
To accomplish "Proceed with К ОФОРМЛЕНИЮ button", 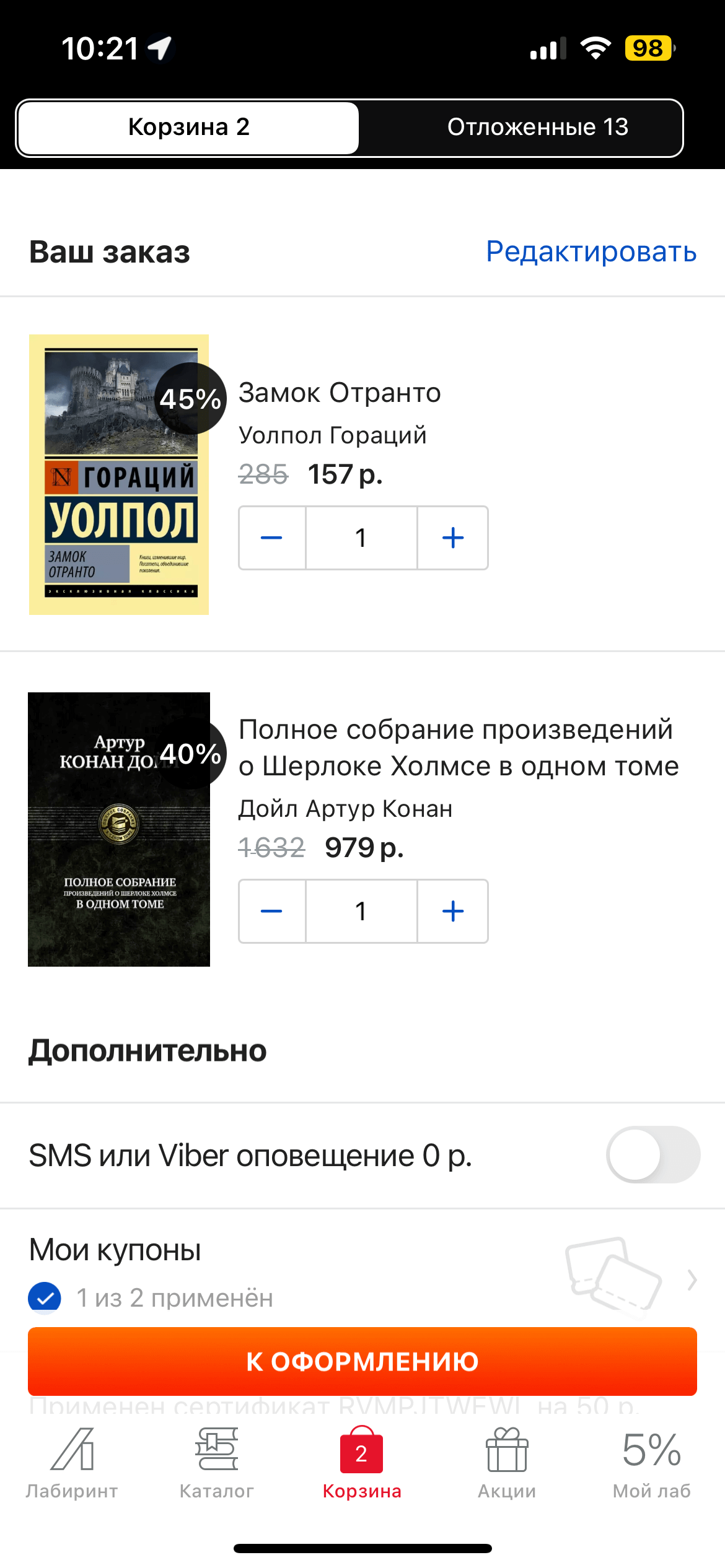I will pos(362,1361).
